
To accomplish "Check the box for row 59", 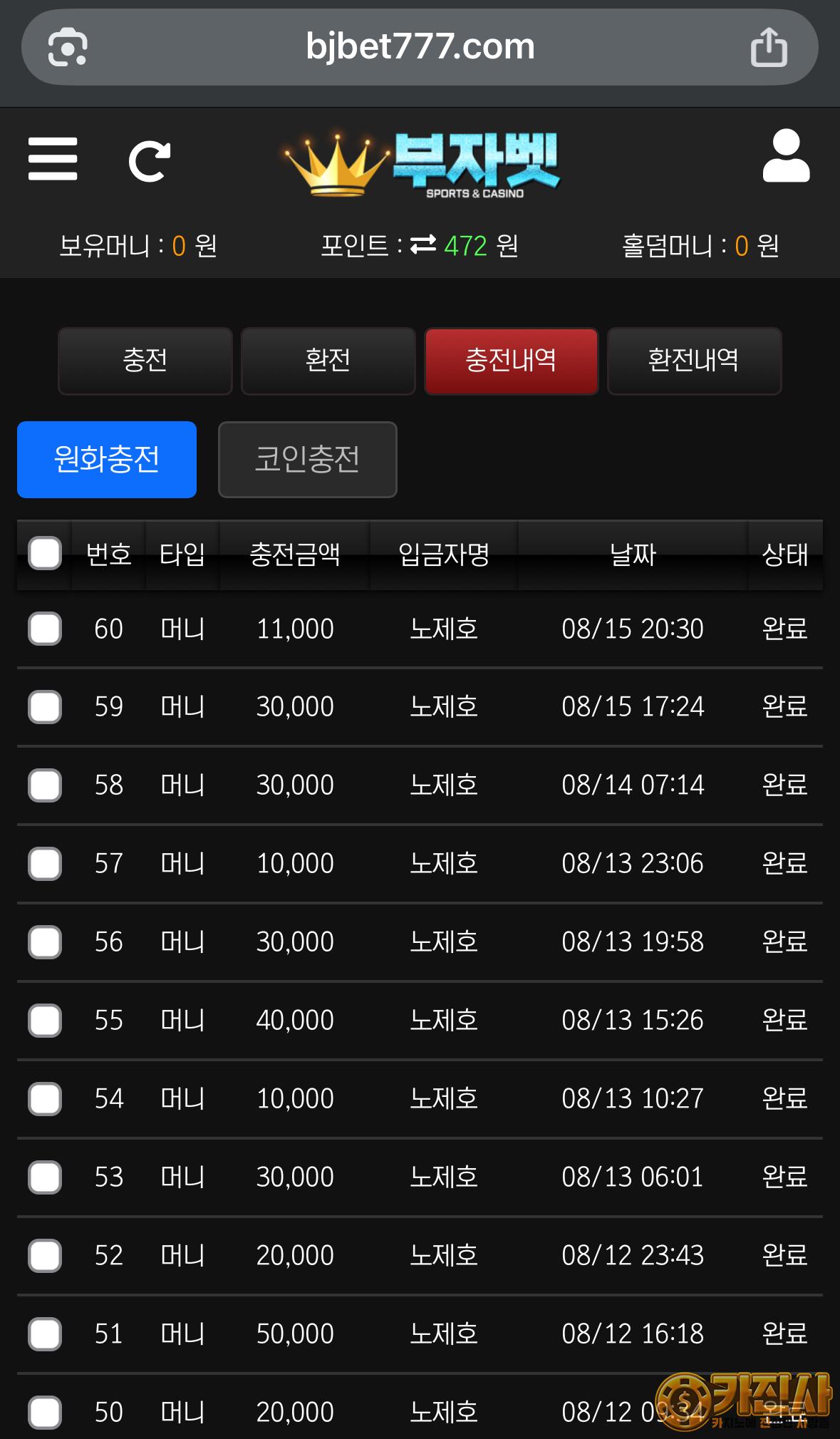I will (45, 707).
